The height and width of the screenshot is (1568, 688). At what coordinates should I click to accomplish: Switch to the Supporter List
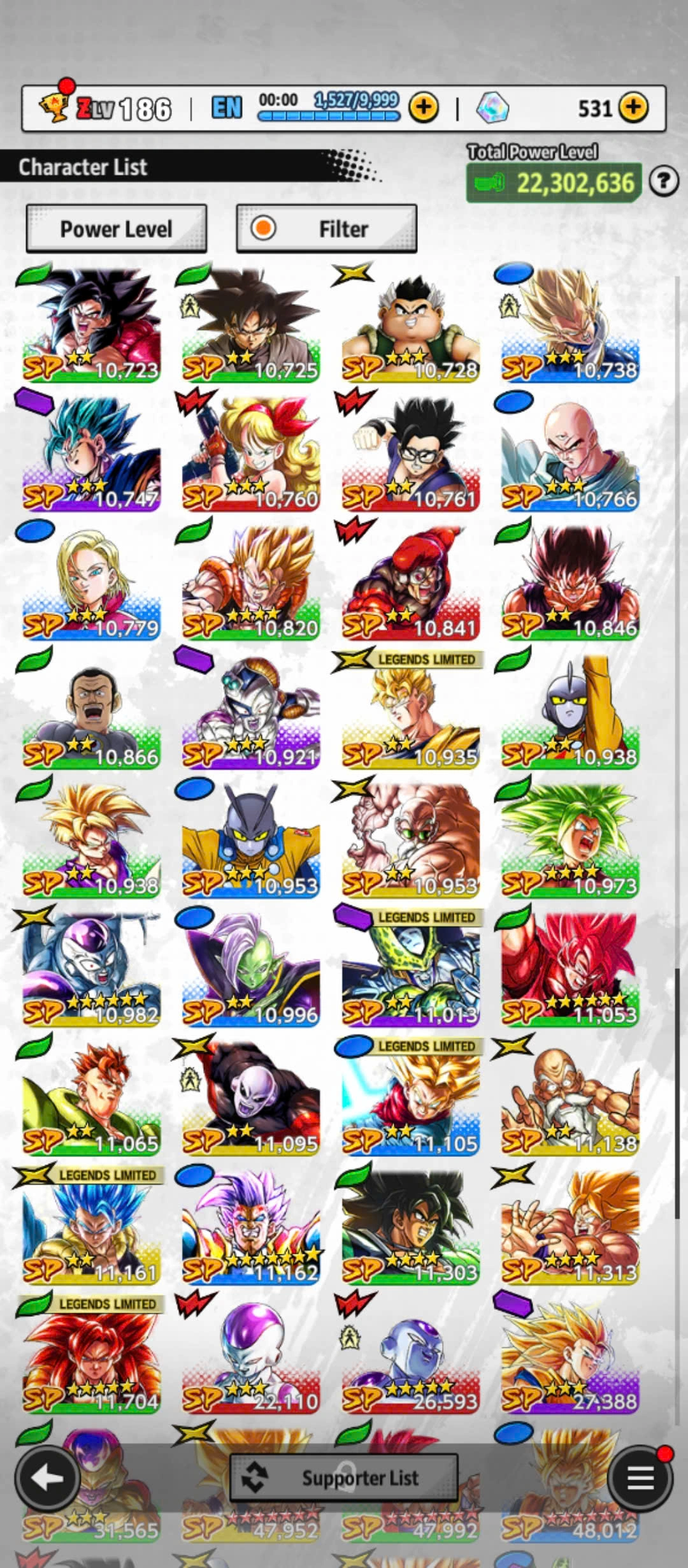point(344,1477)
